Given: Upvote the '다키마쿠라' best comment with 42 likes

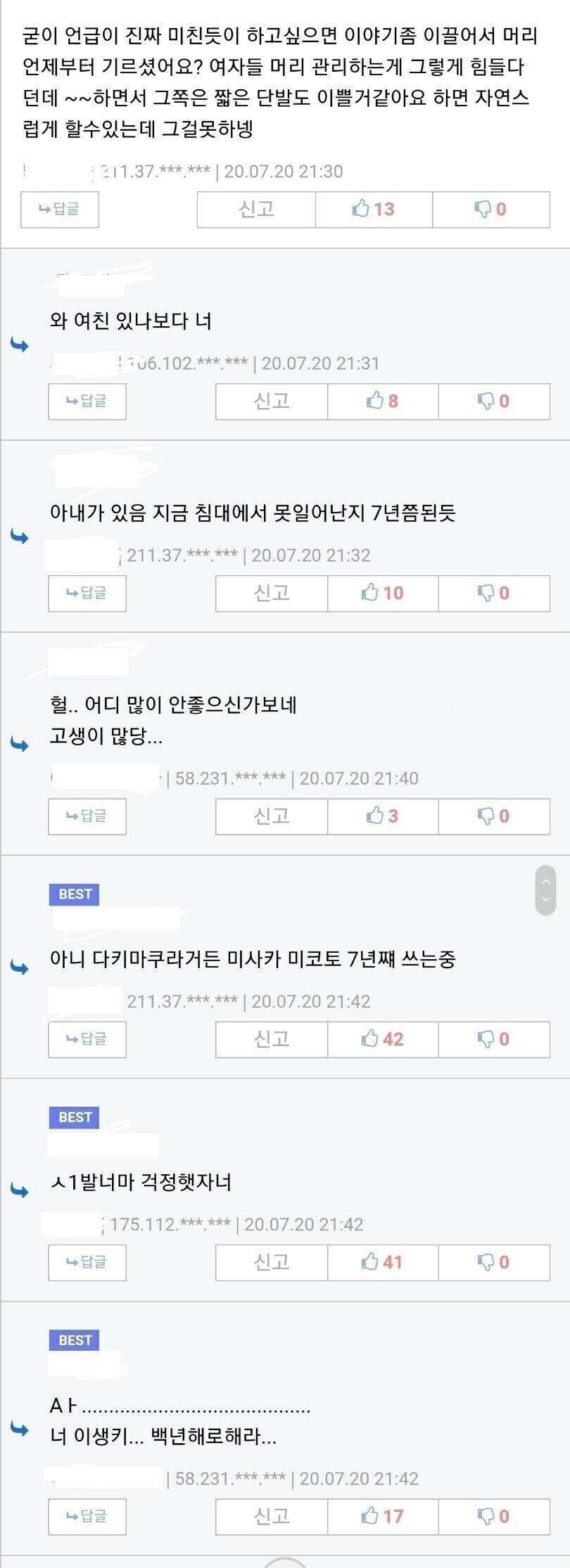Looking at the screenshot, I should 383,1039.
